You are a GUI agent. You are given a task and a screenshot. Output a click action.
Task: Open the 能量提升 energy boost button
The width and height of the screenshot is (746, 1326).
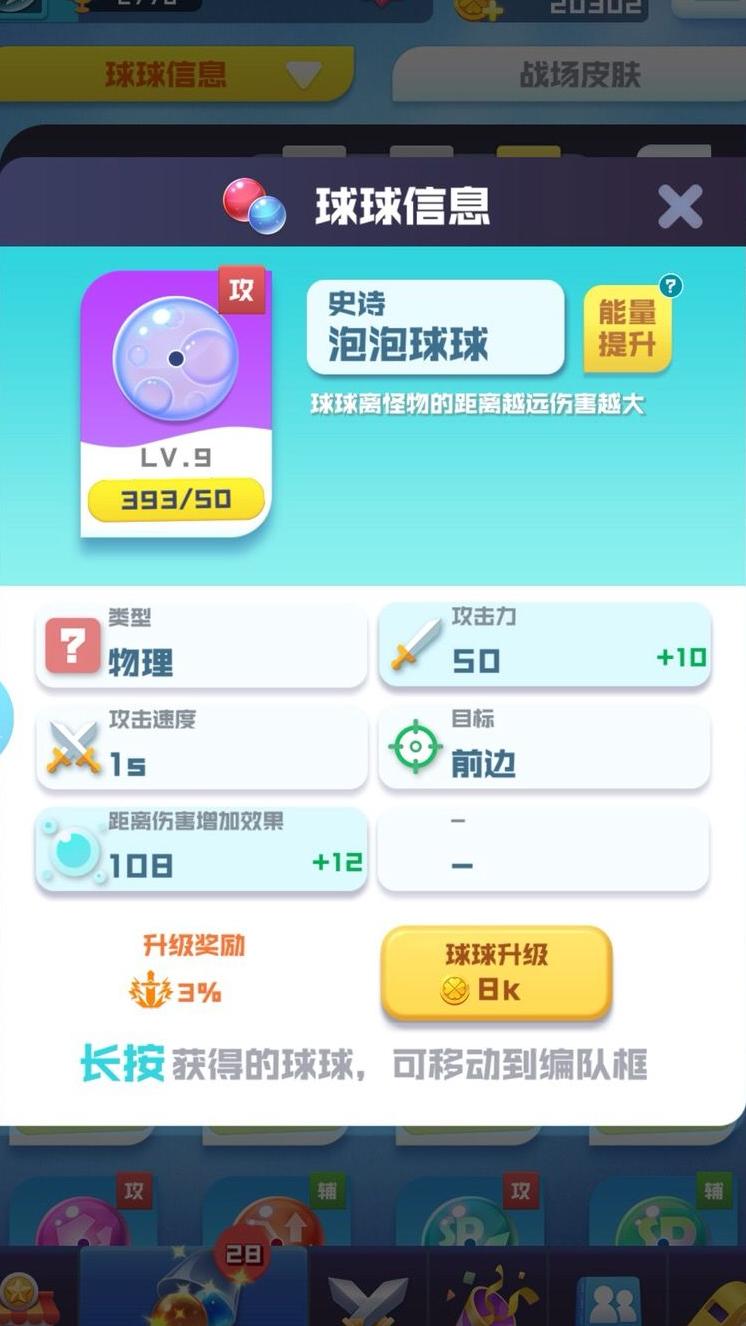point(626,329)
